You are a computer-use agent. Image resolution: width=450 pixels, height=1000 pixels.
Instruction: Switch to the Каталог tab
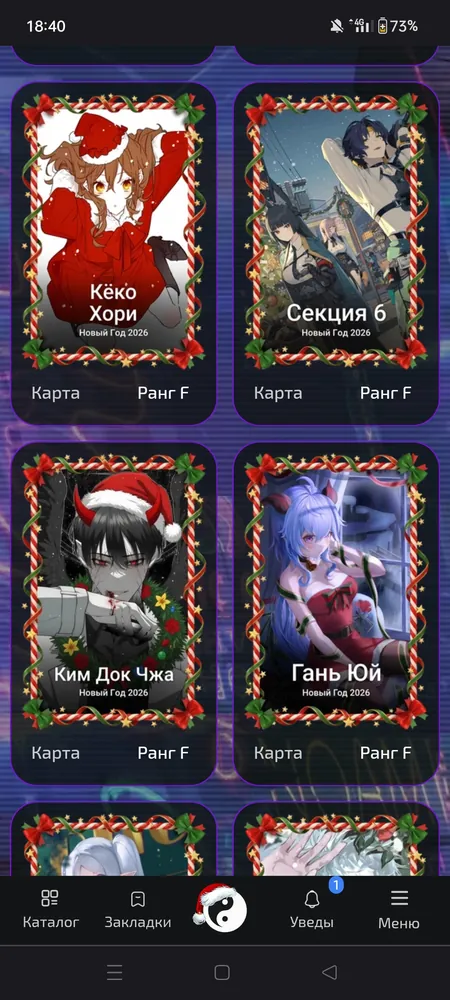click(x=50, y=909)
